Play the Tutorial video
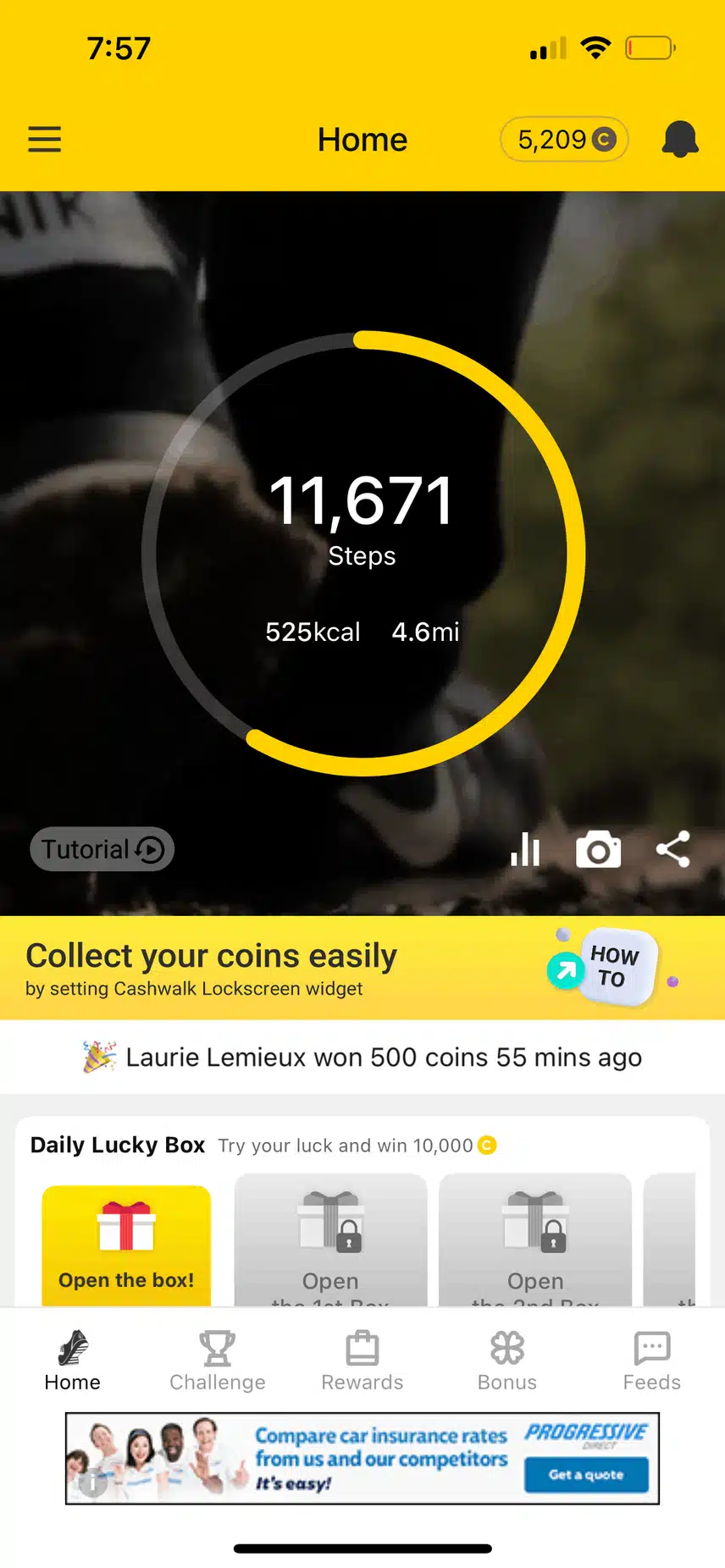Viewport: 725px width, 1568px height. pos(102,849)
